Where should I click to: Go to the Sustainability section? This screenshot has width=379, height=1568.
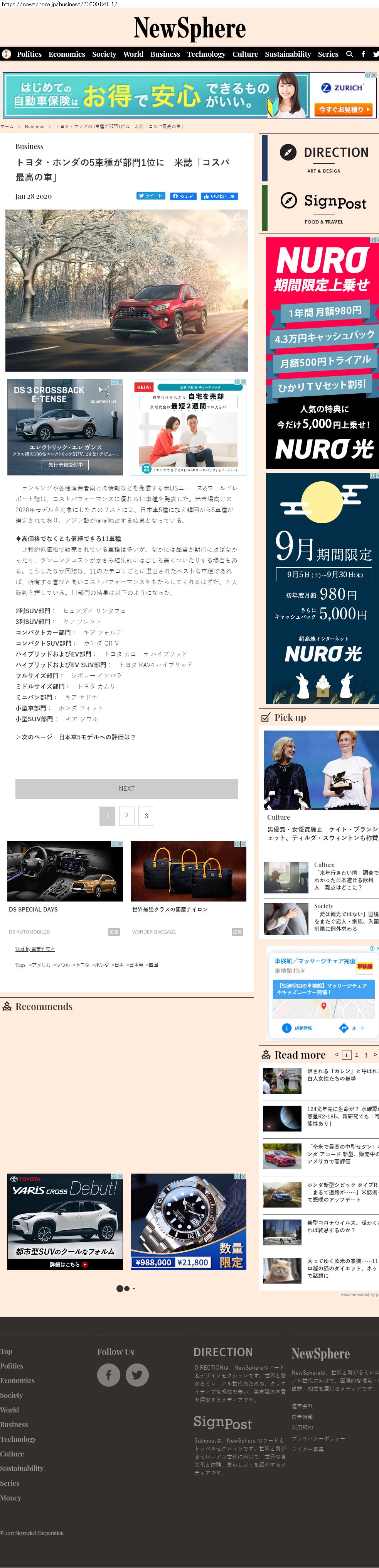[287, 54]
